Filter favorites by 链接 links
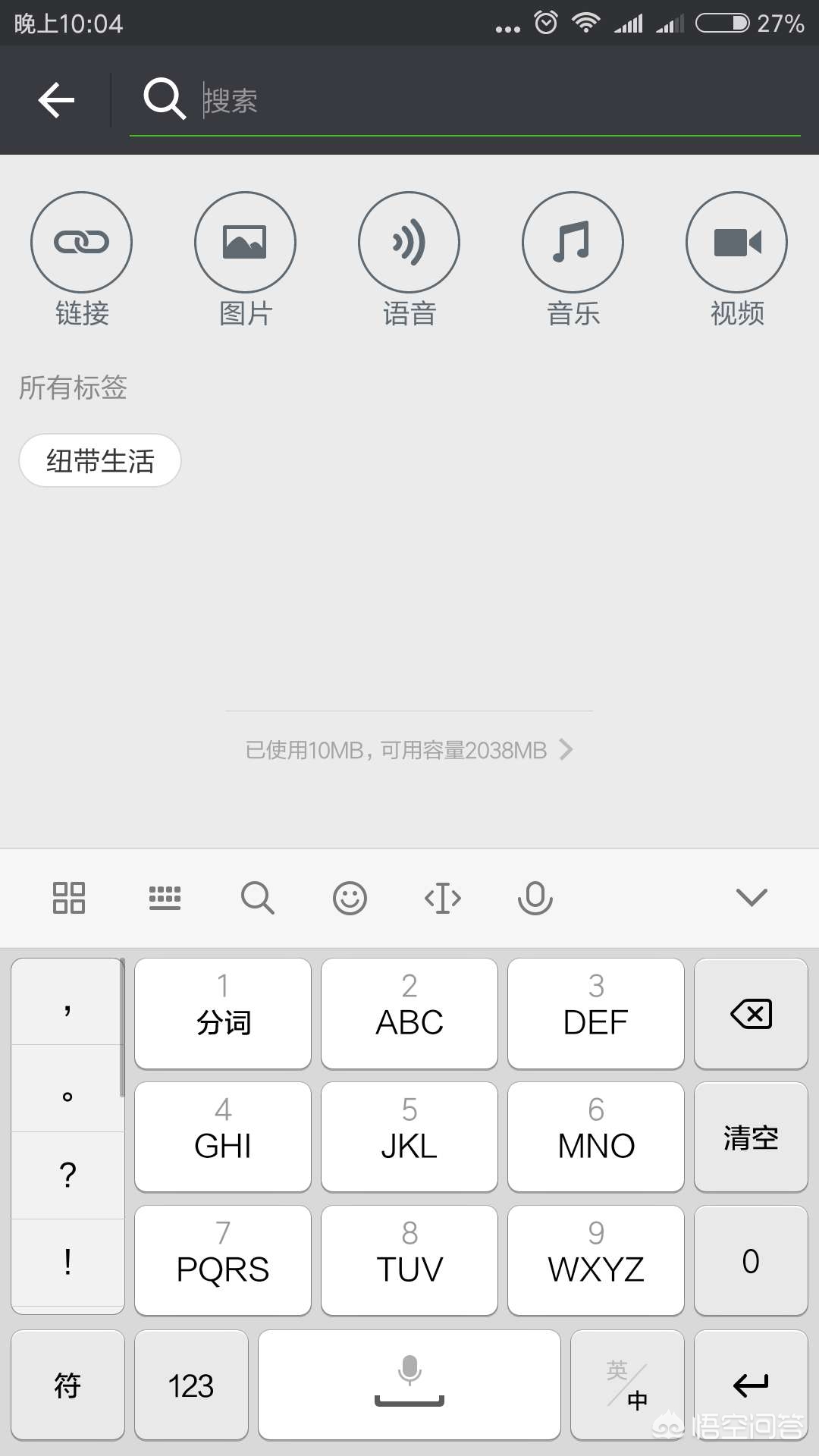Viewport: 819px width, 1456px height. point(81,243)
